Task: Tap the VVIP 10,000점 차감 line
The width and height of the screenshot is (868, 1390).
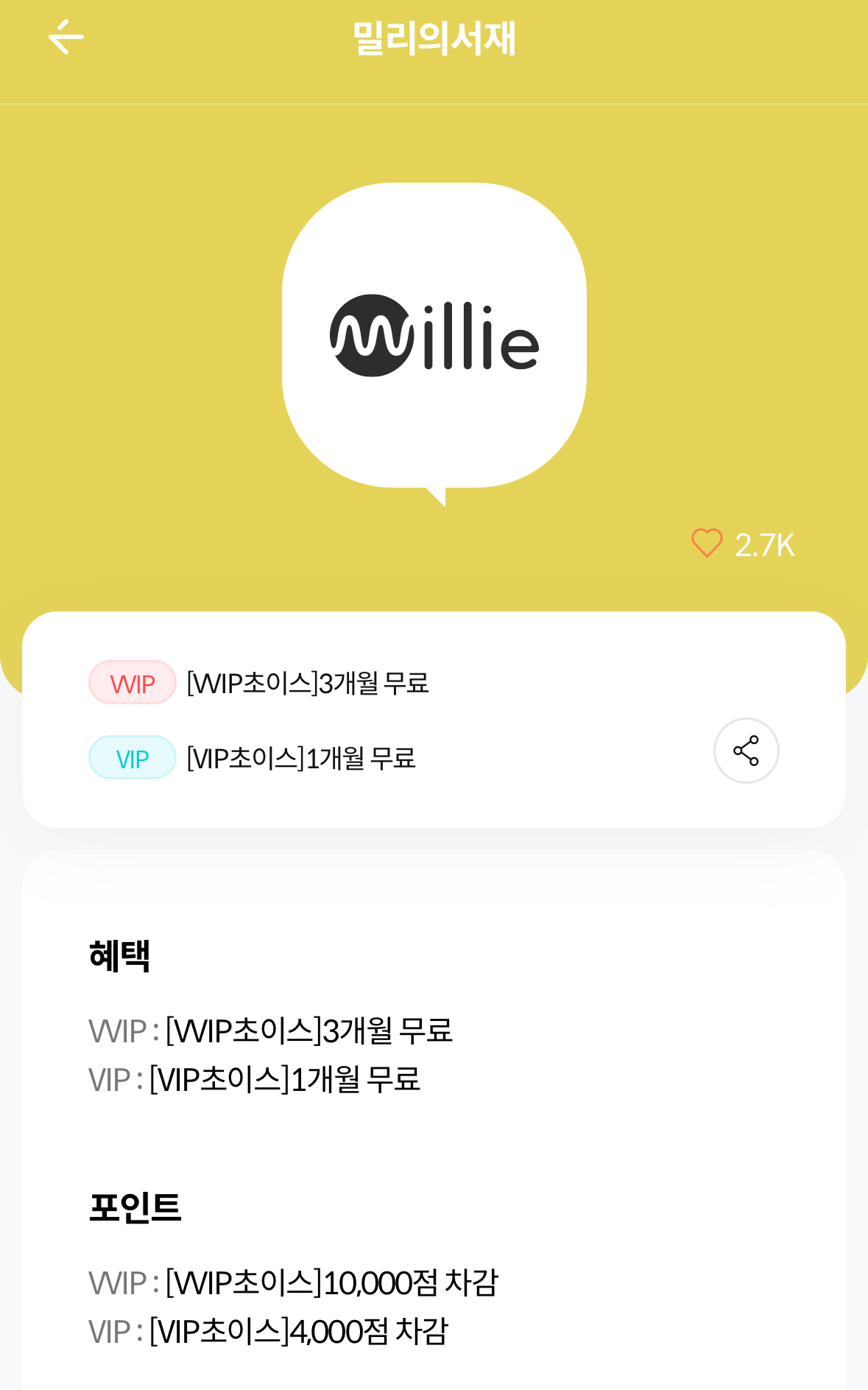Action: tap(294, 1281)
